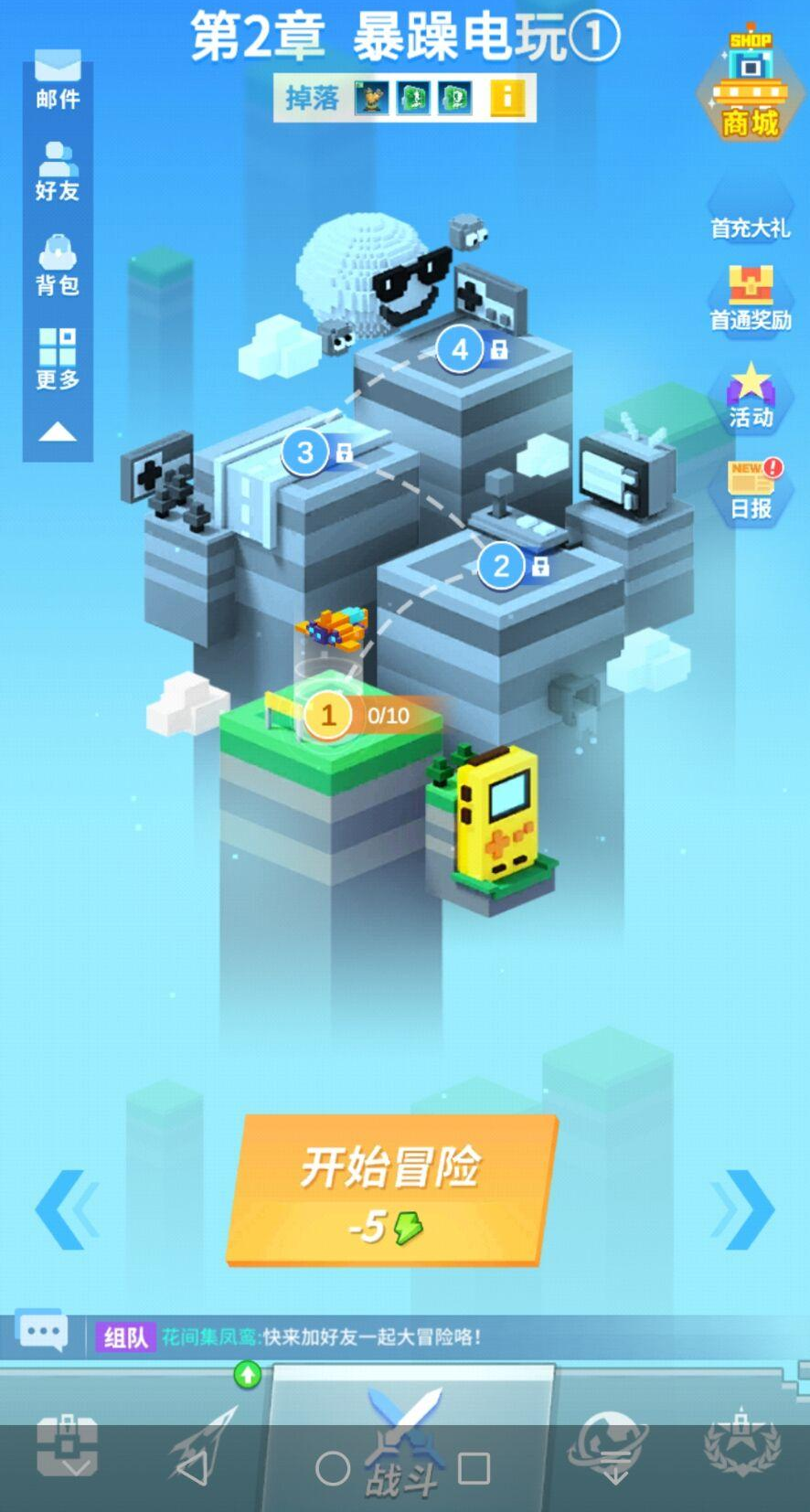This screenshot has width=810, height=1512.
Task: Select locked stage 2 node
Action: click(501, 566)
